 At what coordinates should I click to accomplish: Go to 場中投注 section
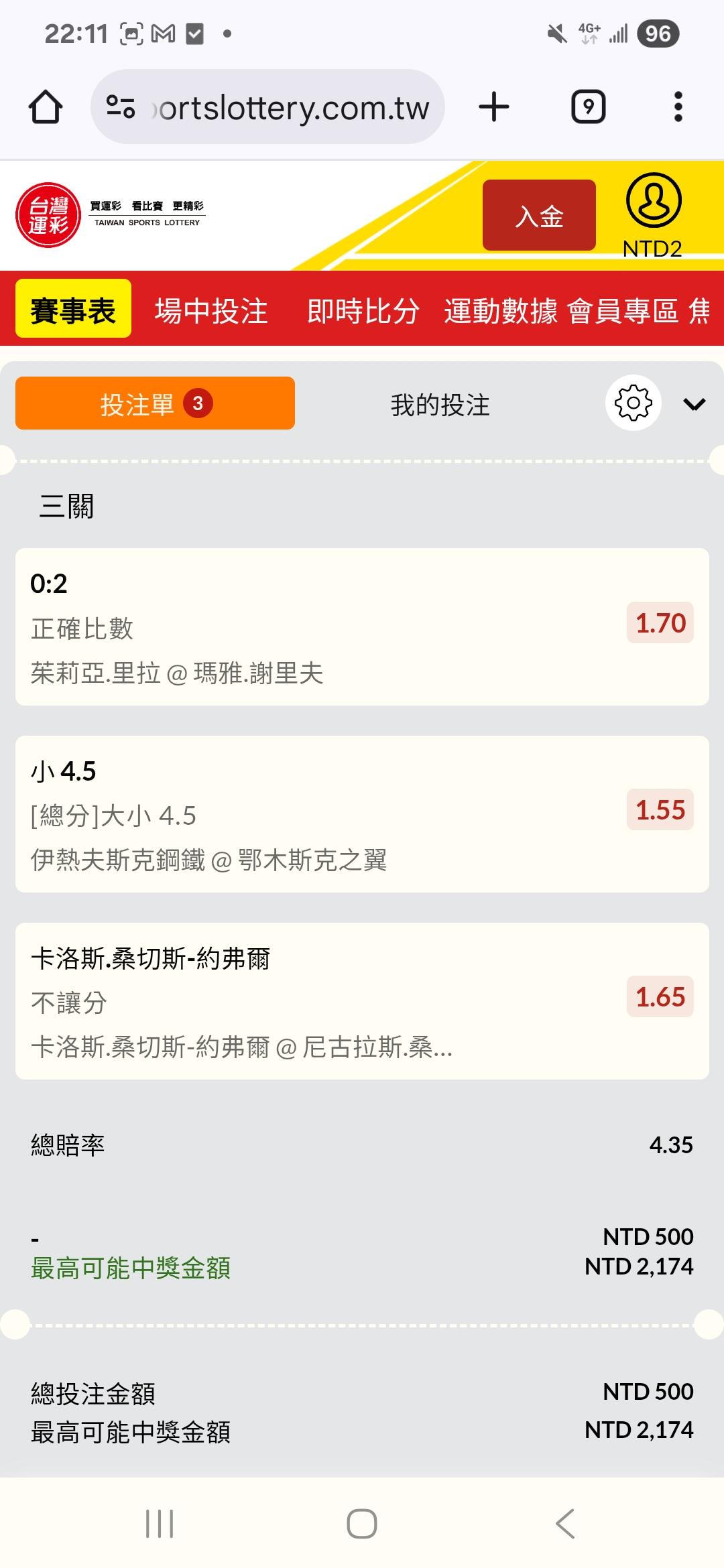[211, 311]
